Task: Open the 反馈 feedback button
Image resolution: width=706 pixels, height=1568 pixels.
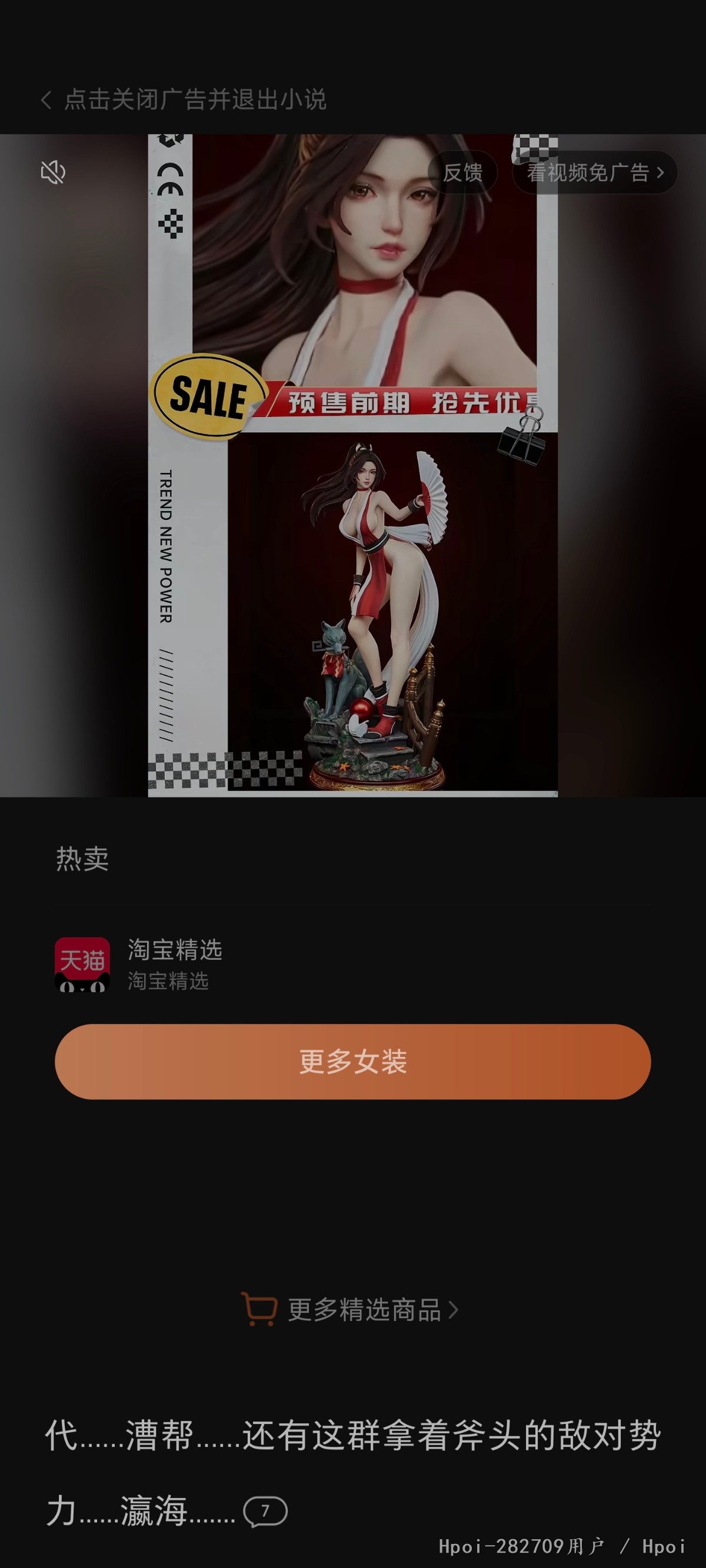Action: 462,173
